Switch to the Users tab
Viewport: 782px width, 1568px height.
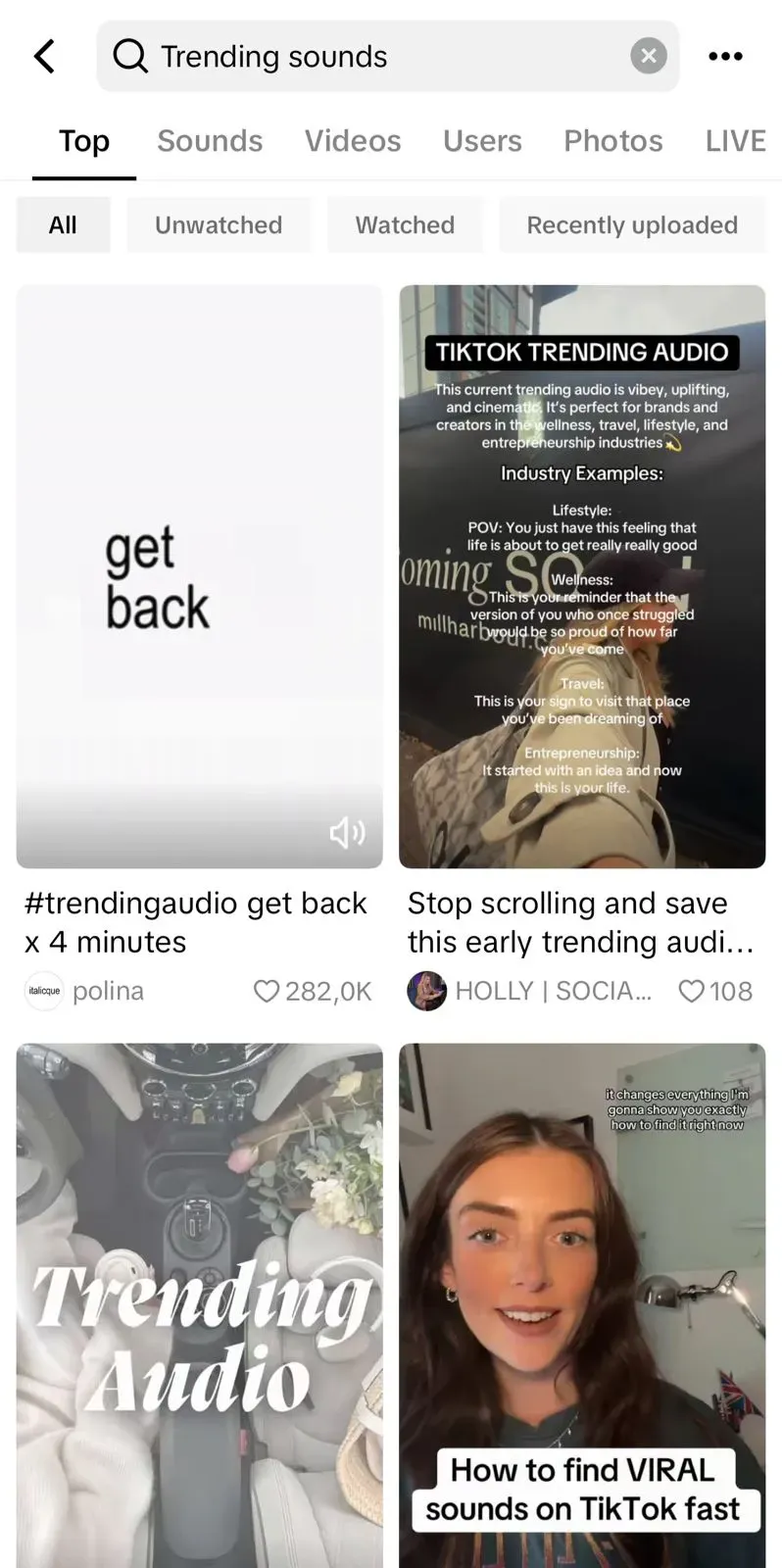(482, 141)
